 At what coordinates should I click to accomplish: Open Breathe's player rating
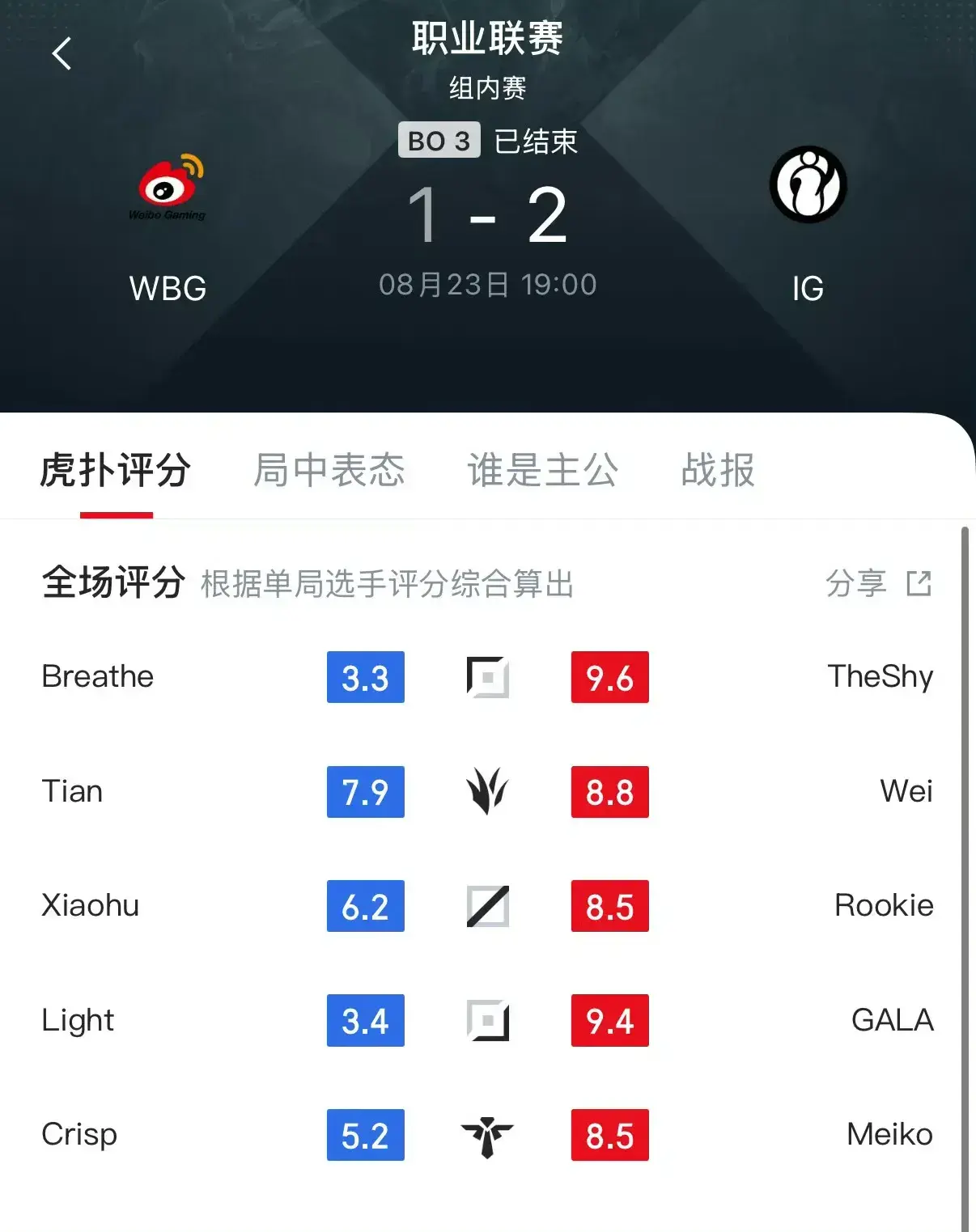[x=97, y=677]
